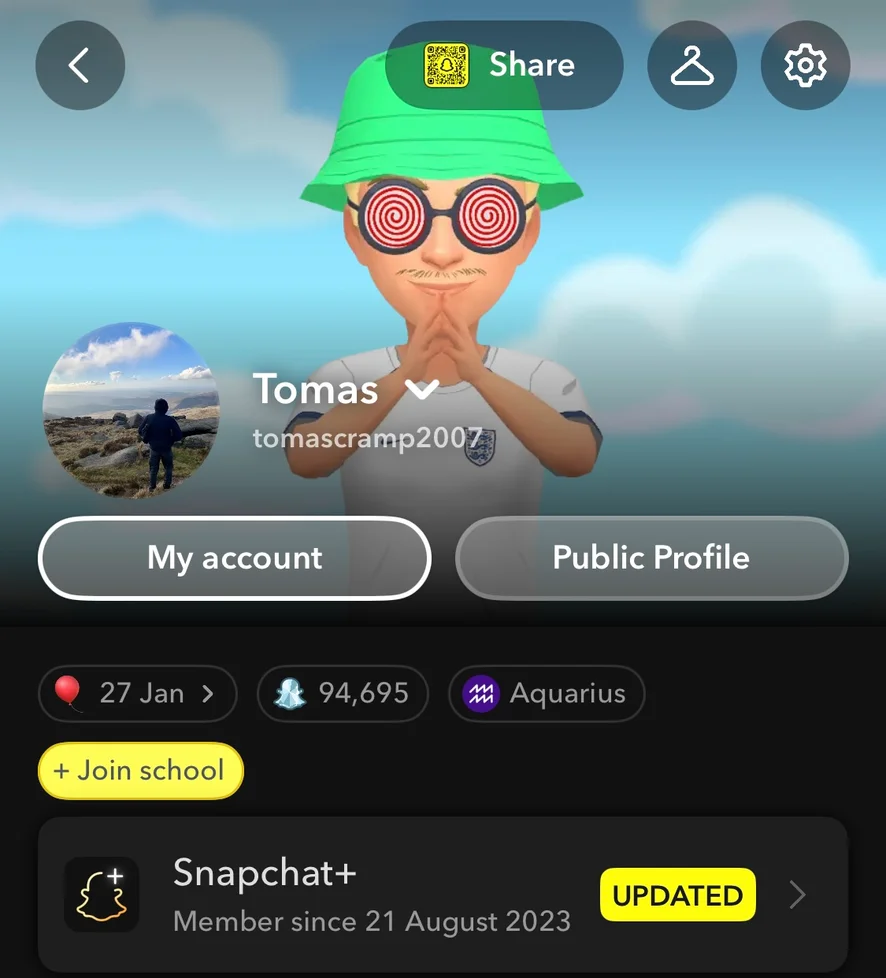Open the circular profile story photo
The height and width of the screenshot is (978, 886).
(x=131, y=410)
